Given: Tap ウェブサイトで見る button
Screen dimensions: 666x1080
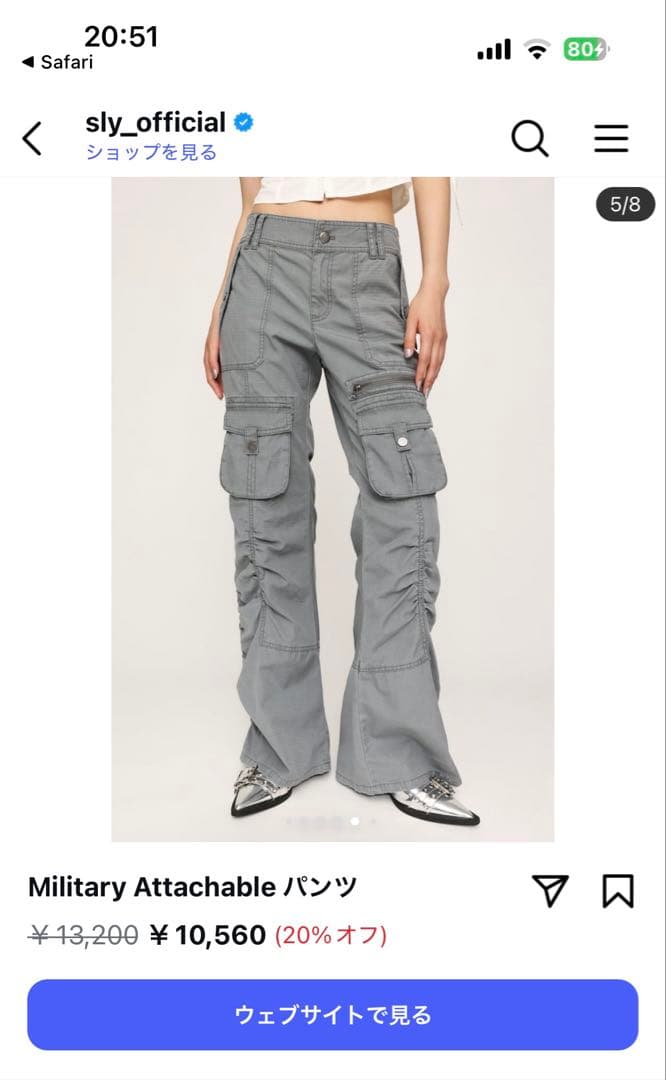Looking at the screenshot, I should 332,1015.
